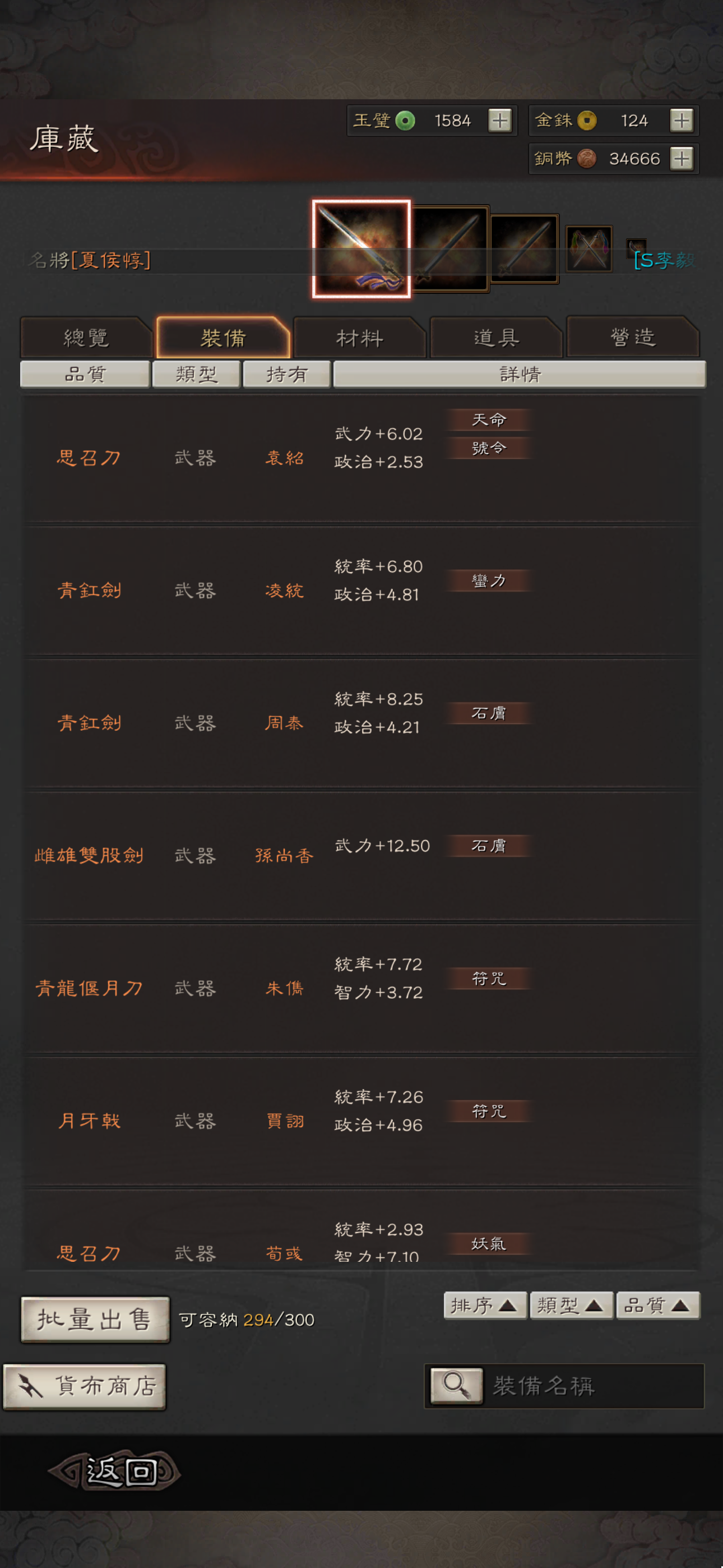Open the 貨布商店 shop
723x1568 pixels.
click(85, 1387)
